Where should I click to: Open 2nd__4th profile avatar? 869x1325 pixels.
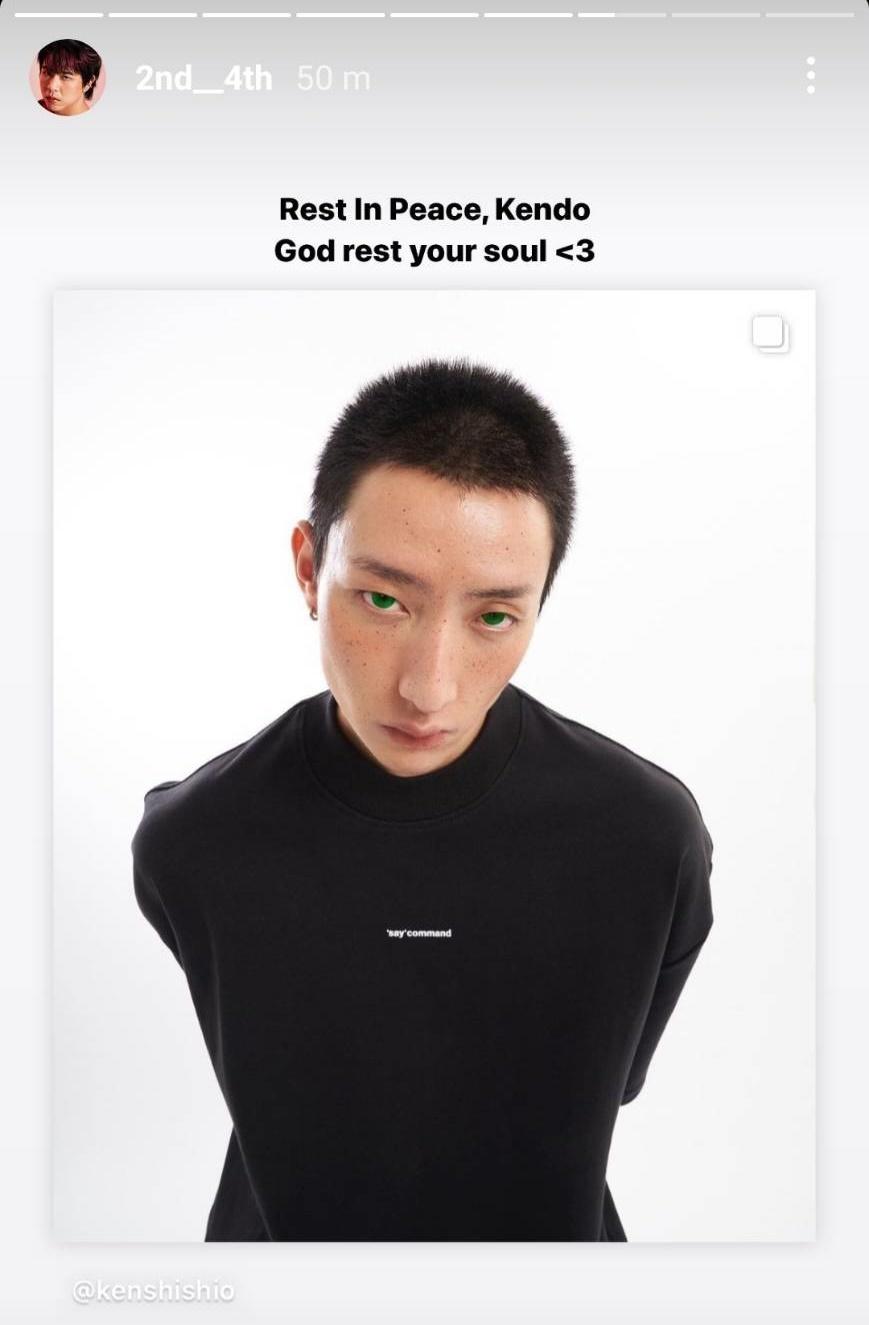pos(67,77)
